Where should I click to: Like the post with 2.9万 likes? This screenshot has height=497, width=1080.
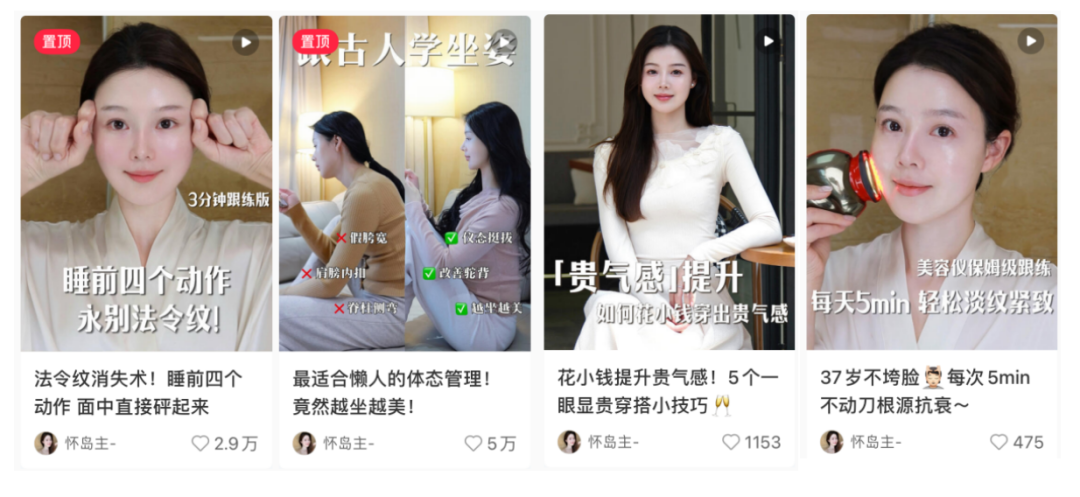point(200,443)
